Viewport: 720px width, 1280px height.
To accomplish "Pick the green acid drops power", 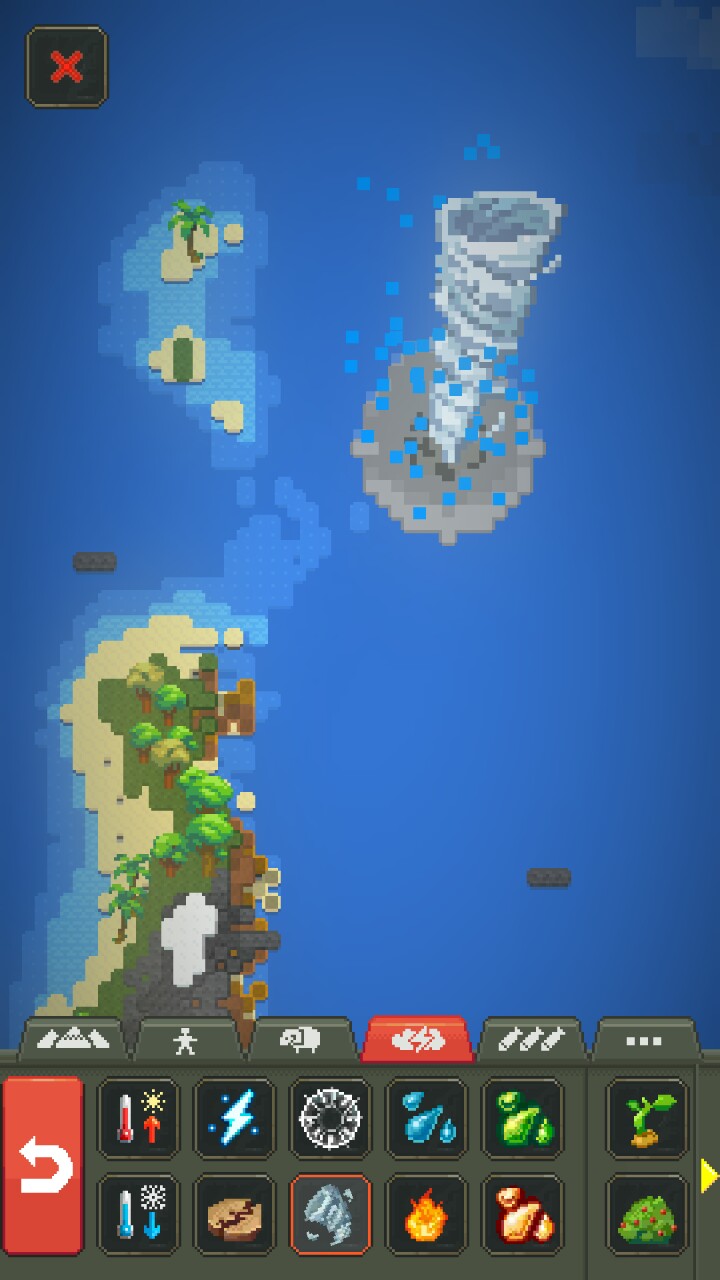I will point(522,1118).
